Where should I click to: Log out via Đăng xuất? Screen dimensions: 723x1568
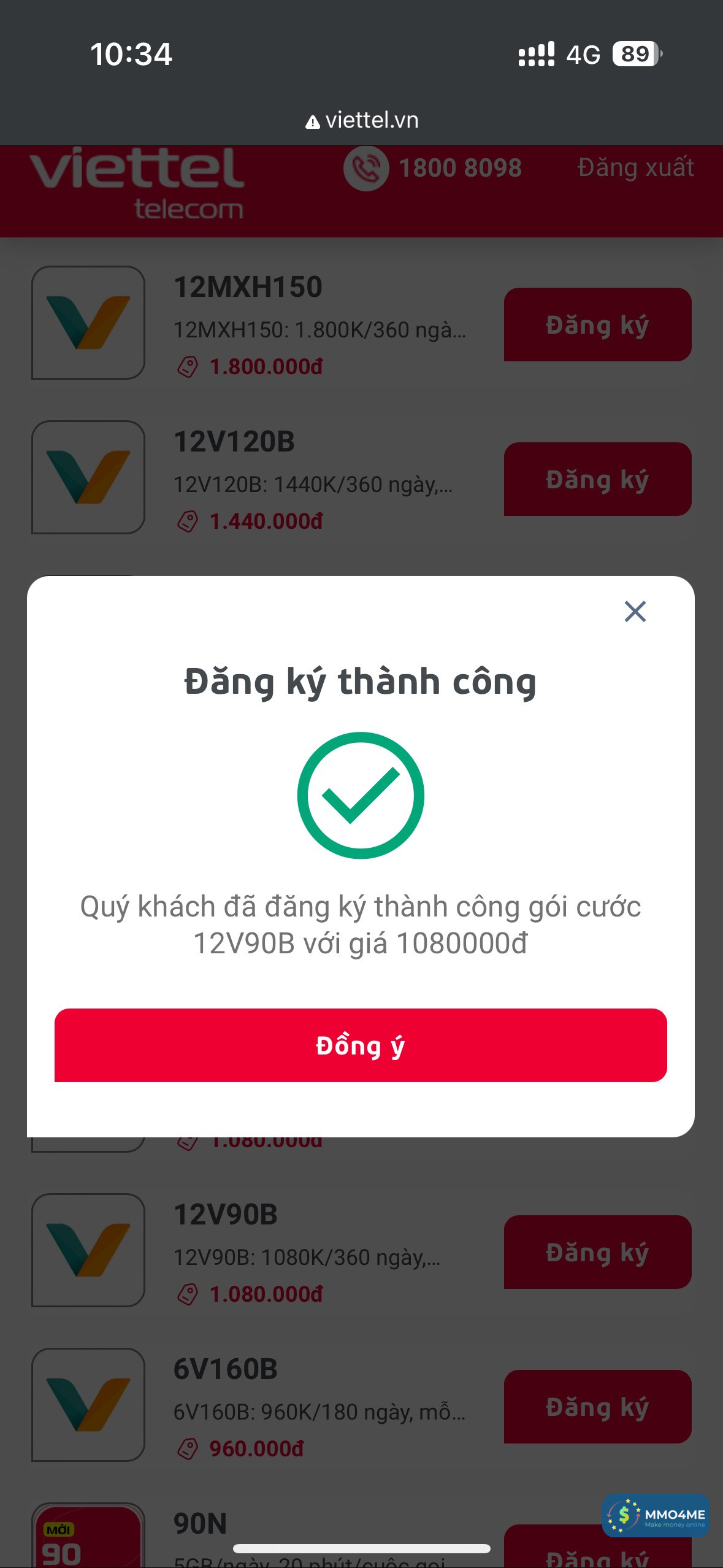point(635,167)
